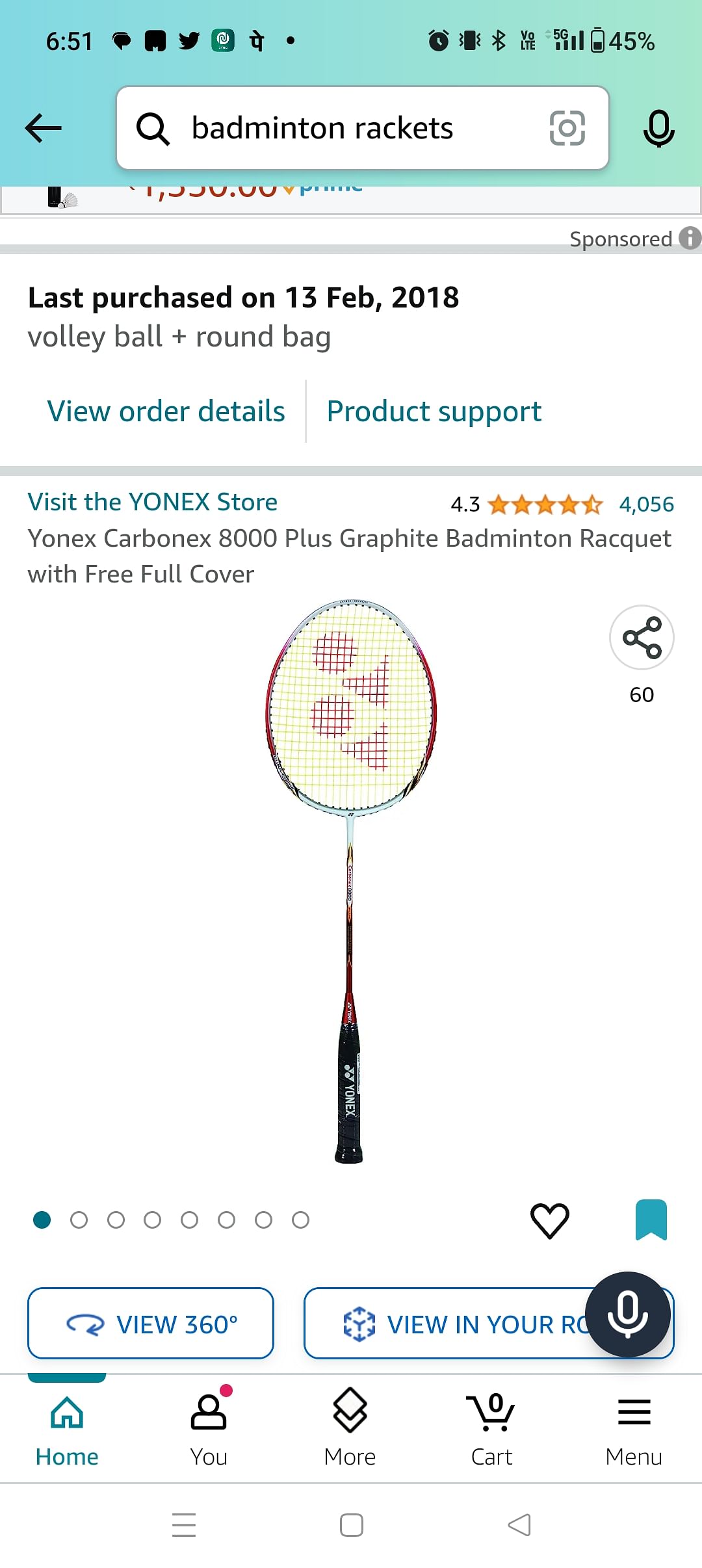Open VIEW 360° of the racquet
Screen dimensions: 702x1568
pyautogui.click(x=151, y=1324)
